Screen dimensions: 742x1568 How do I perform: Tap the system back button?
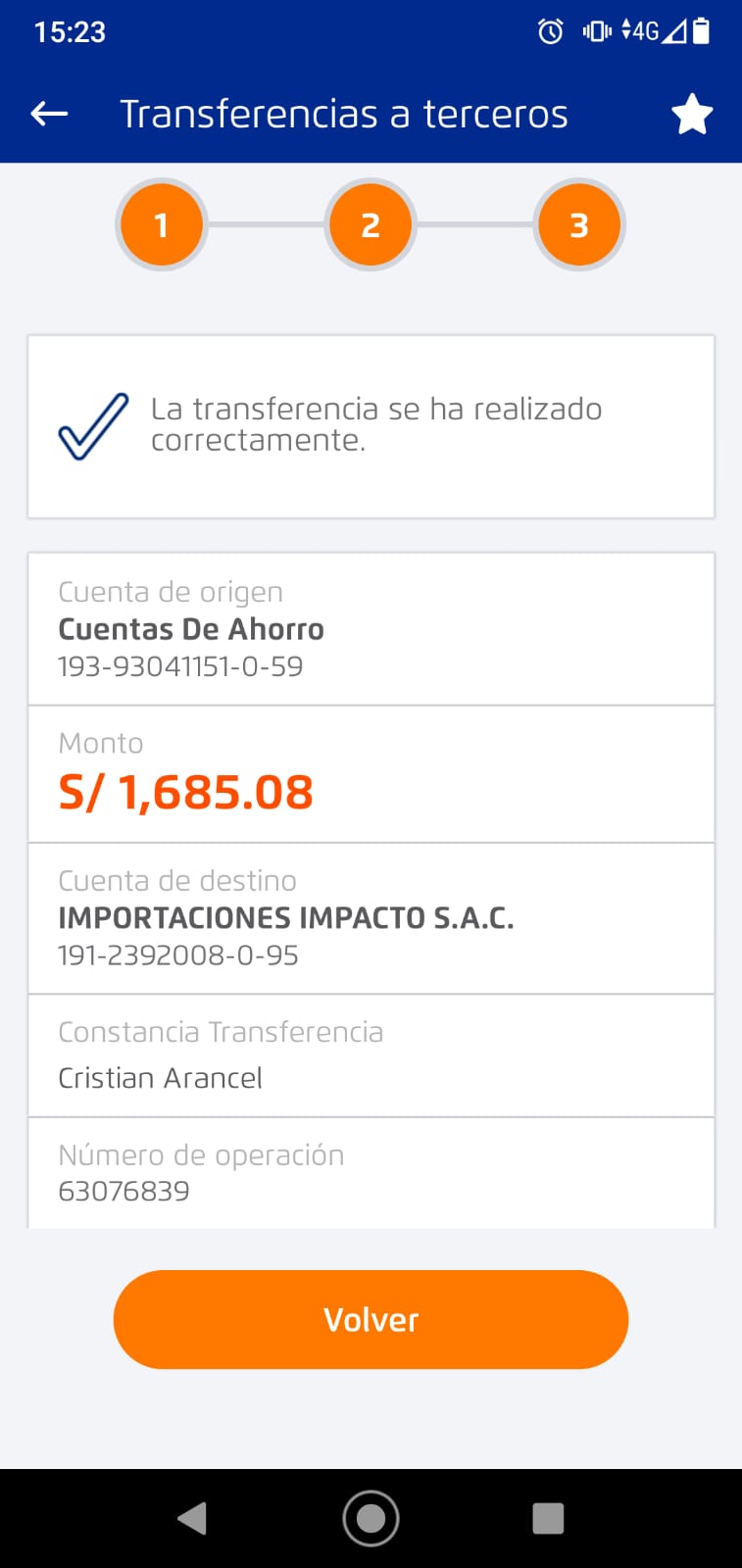pos(192,1518)
